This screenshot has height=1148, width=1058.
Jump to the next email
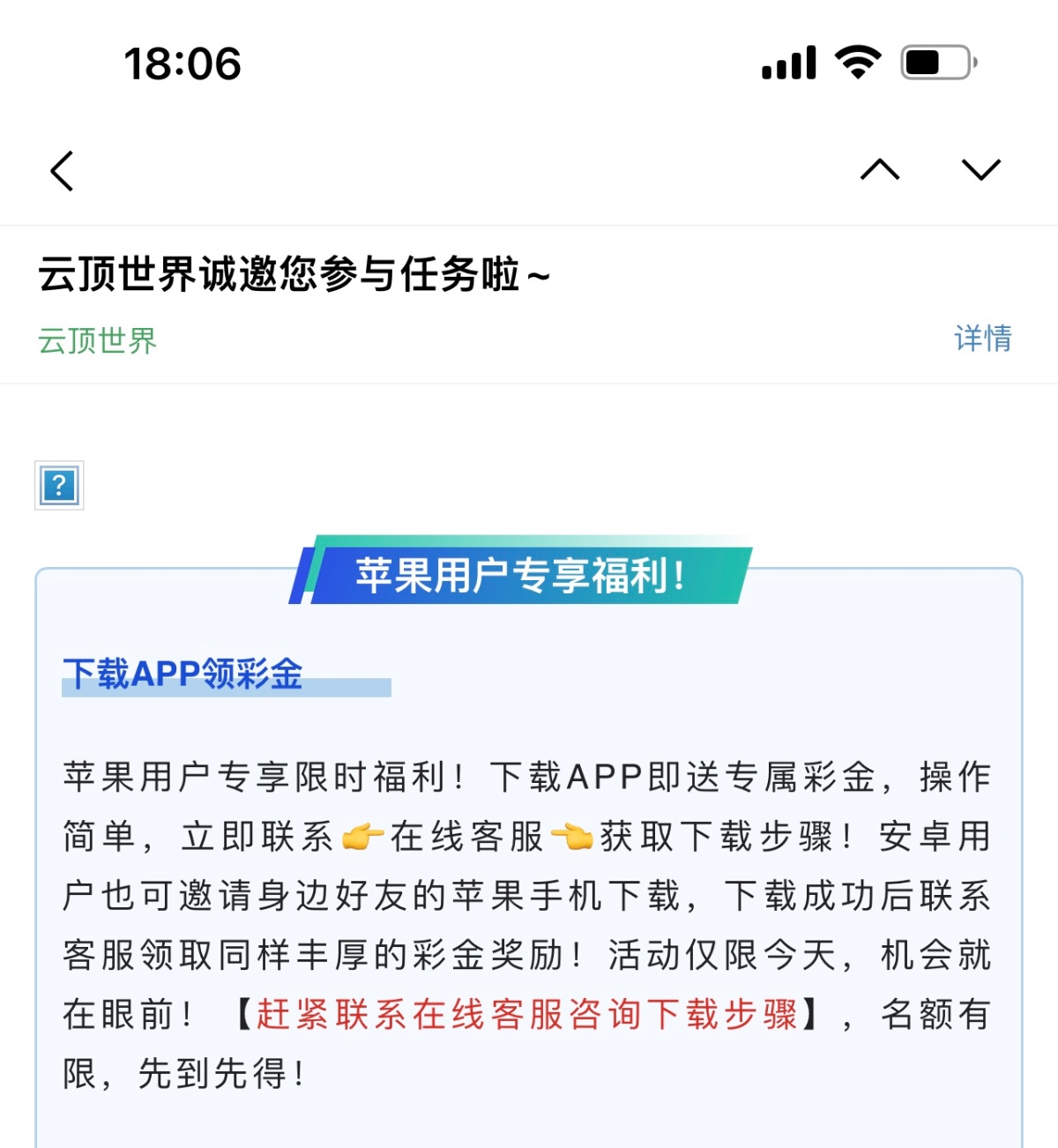click(980, 169)
